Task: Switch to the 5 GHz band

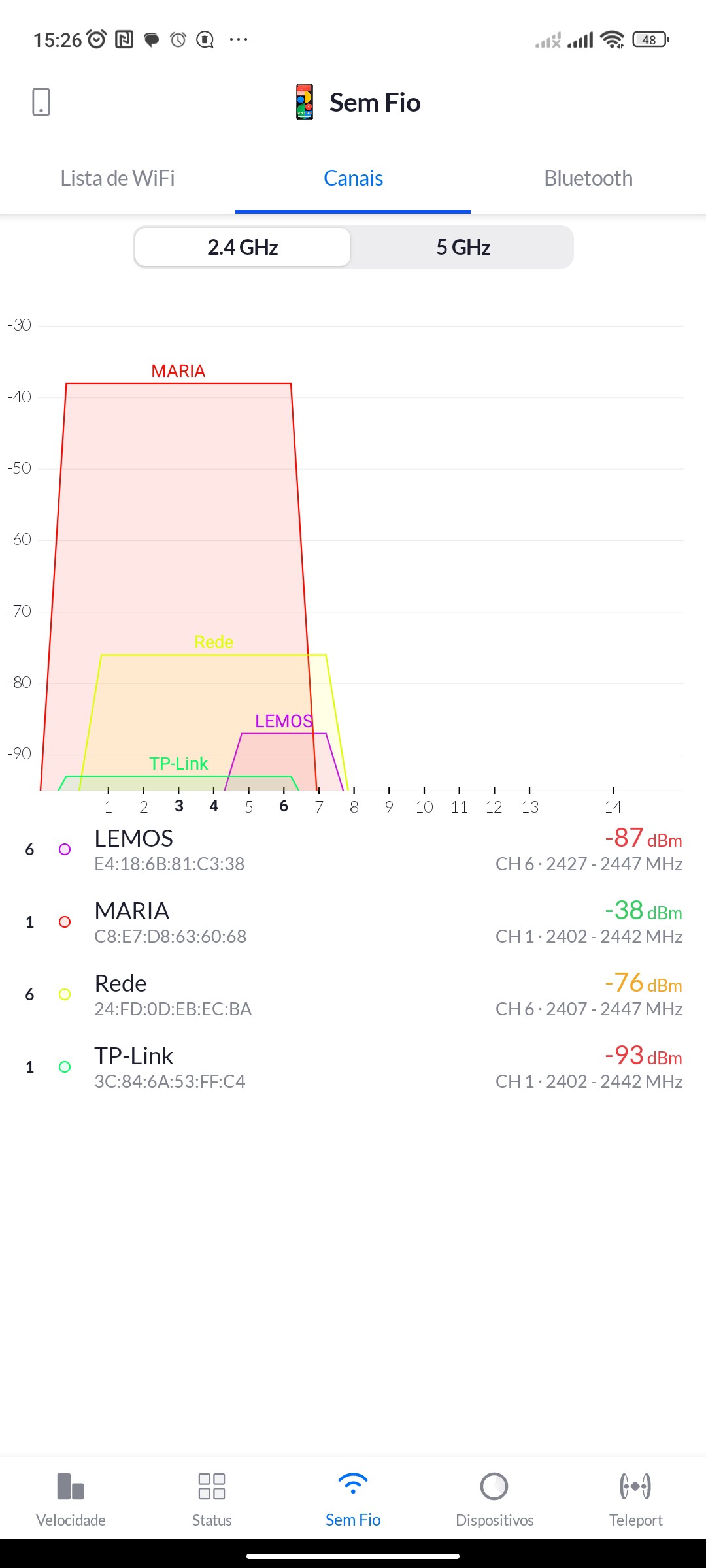Action: click(463, 247)
